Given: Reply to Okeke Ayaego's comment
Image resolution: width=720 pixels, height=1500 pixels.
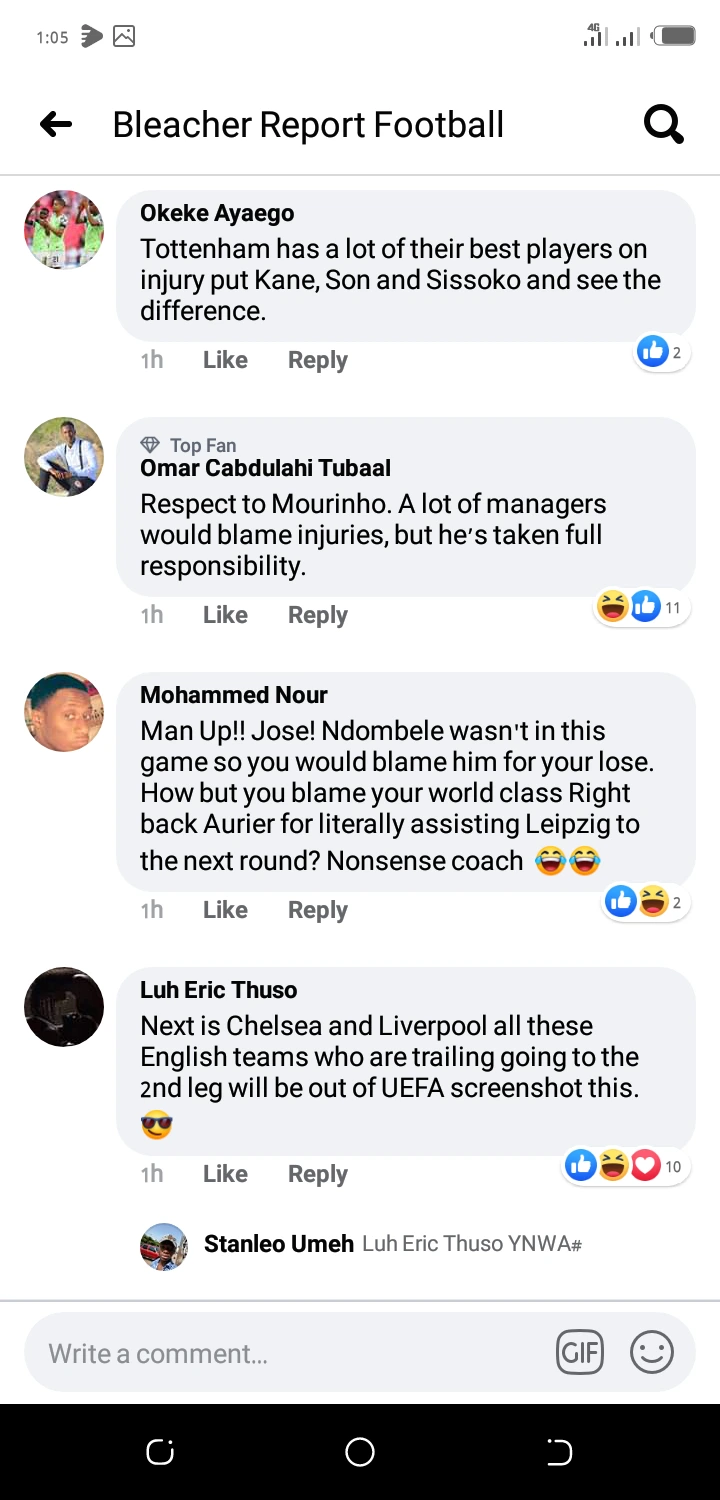Looking at the screenshot, I should [317, 360].
